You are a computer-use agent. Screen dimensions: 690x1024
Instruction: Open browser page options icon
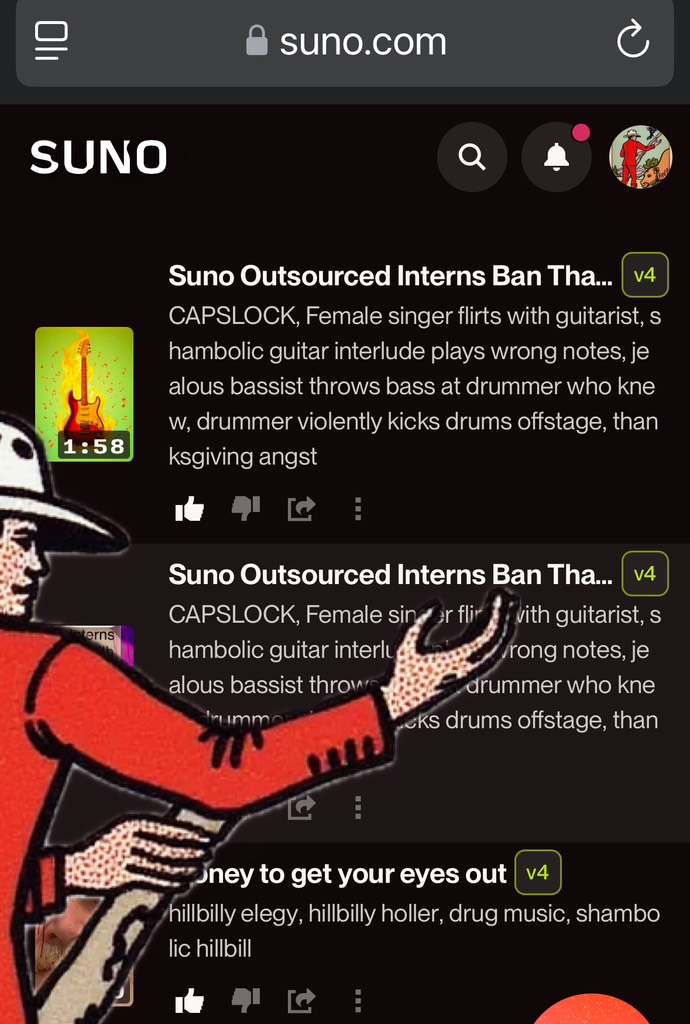[51, 41]
